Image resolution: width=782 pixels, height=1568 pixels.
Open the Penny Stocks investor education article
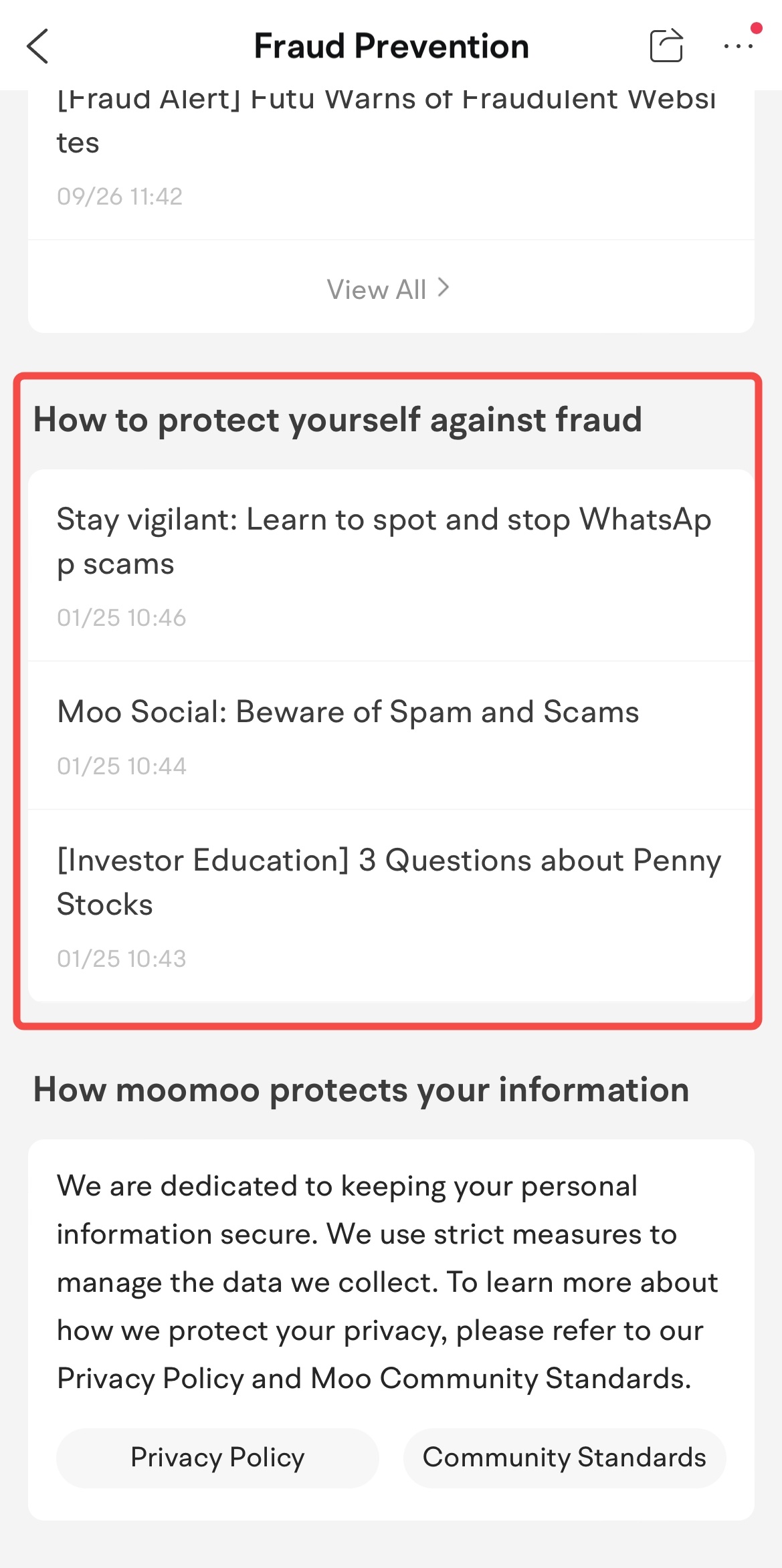click(388, 882)
